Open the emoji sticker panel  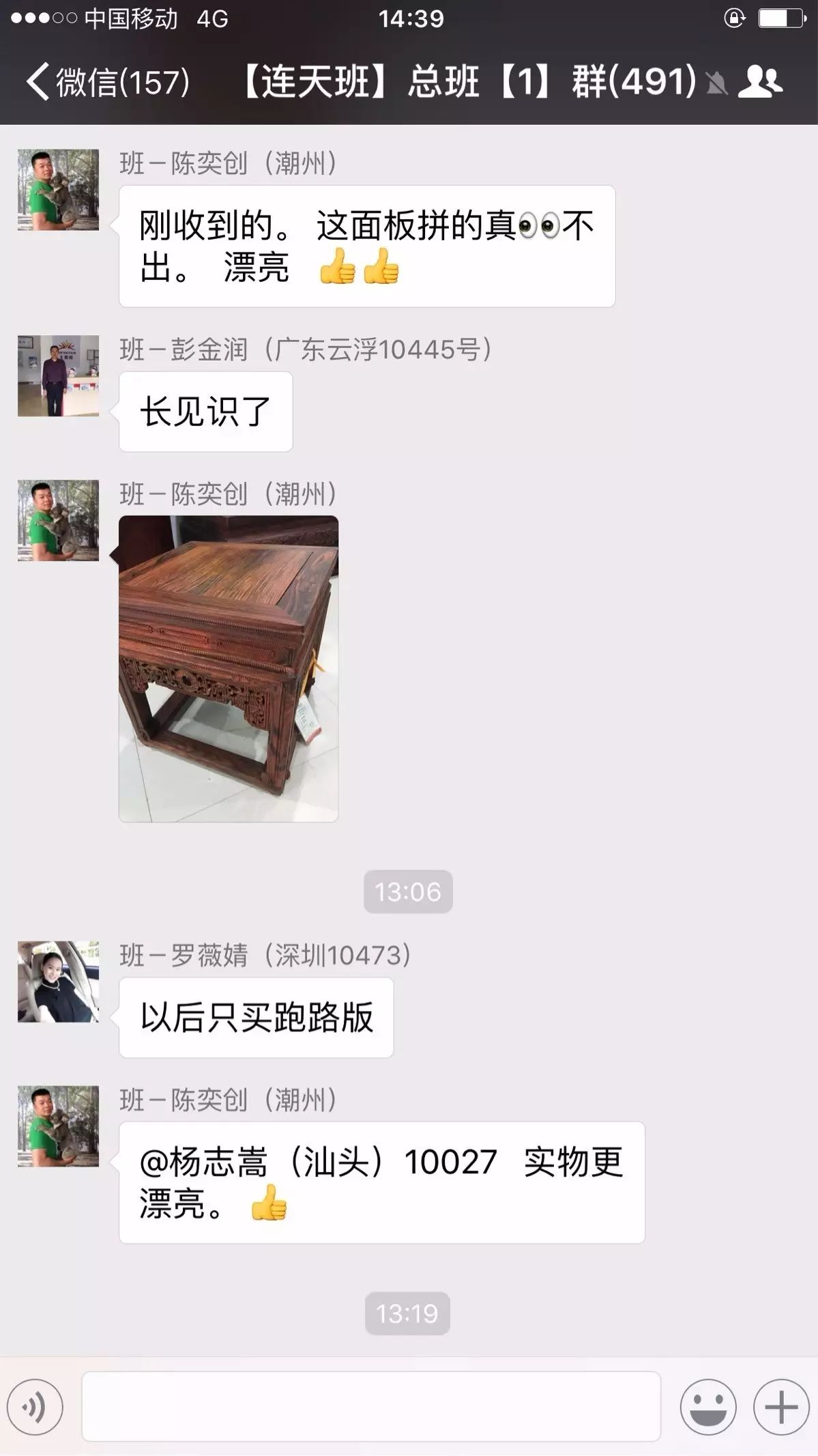pos(708,1407)
